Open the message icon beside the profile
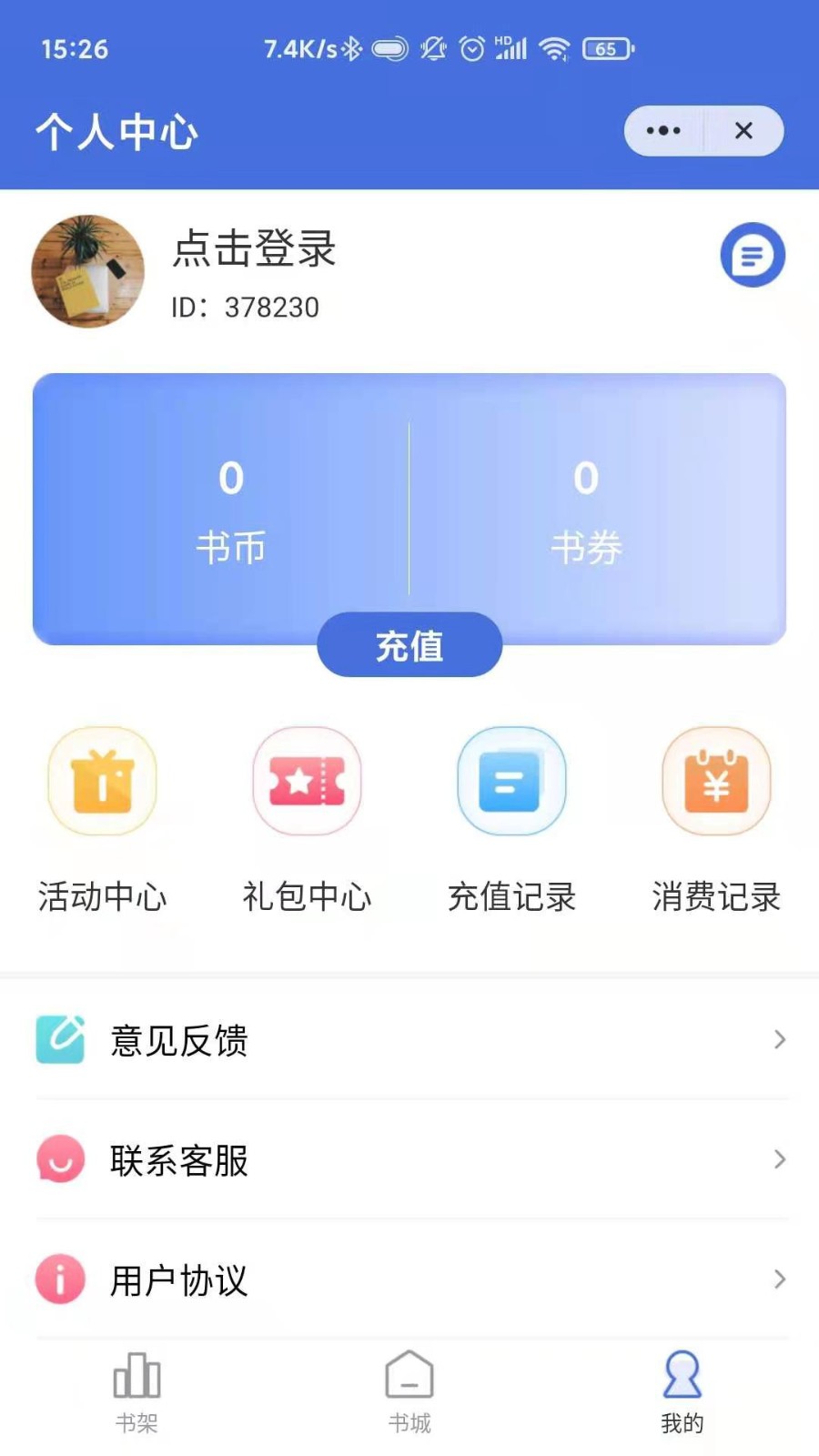The image size is (819, 1456). click(x=753, y=255)
